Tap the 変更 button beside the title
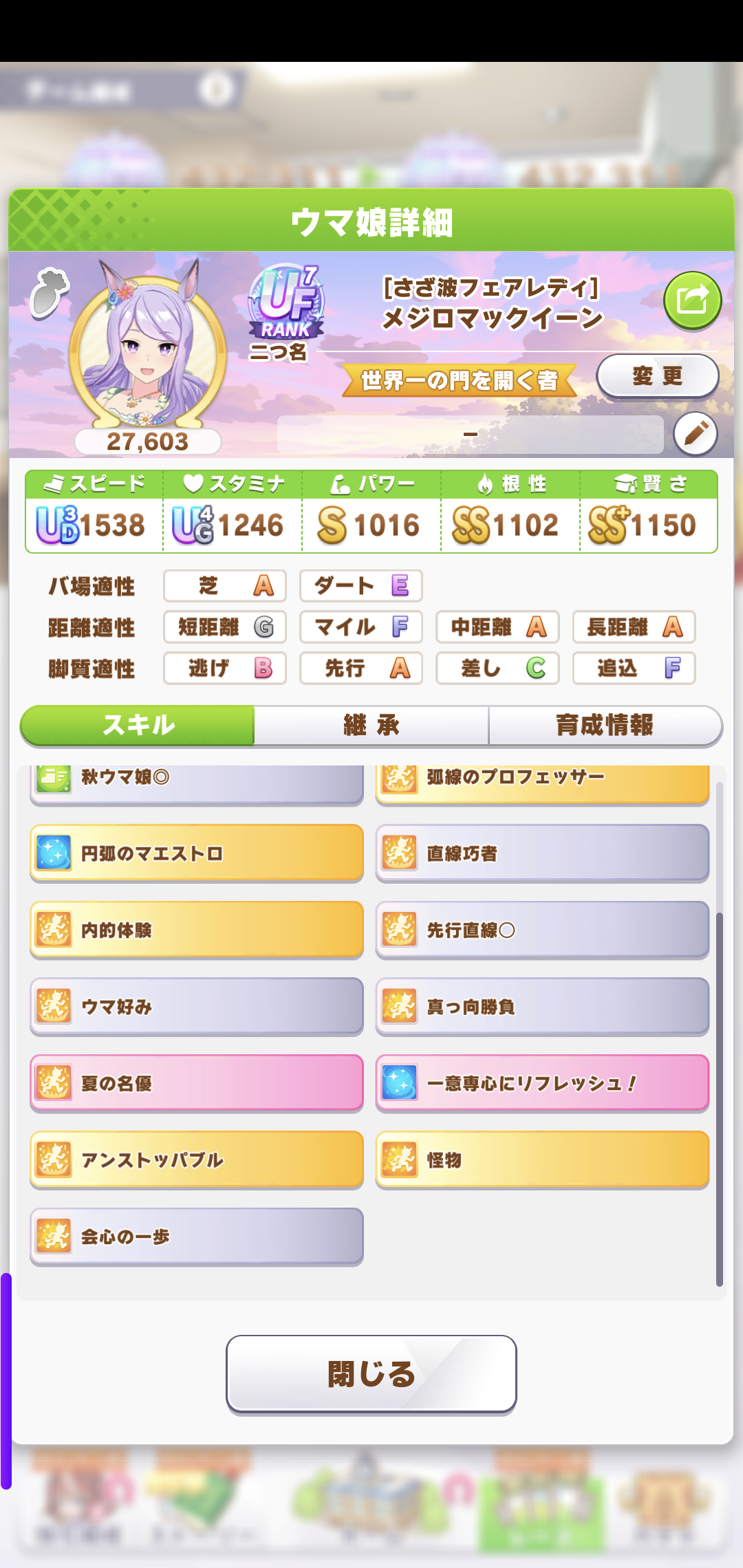The image size is (743, 1568). (657, 376)
